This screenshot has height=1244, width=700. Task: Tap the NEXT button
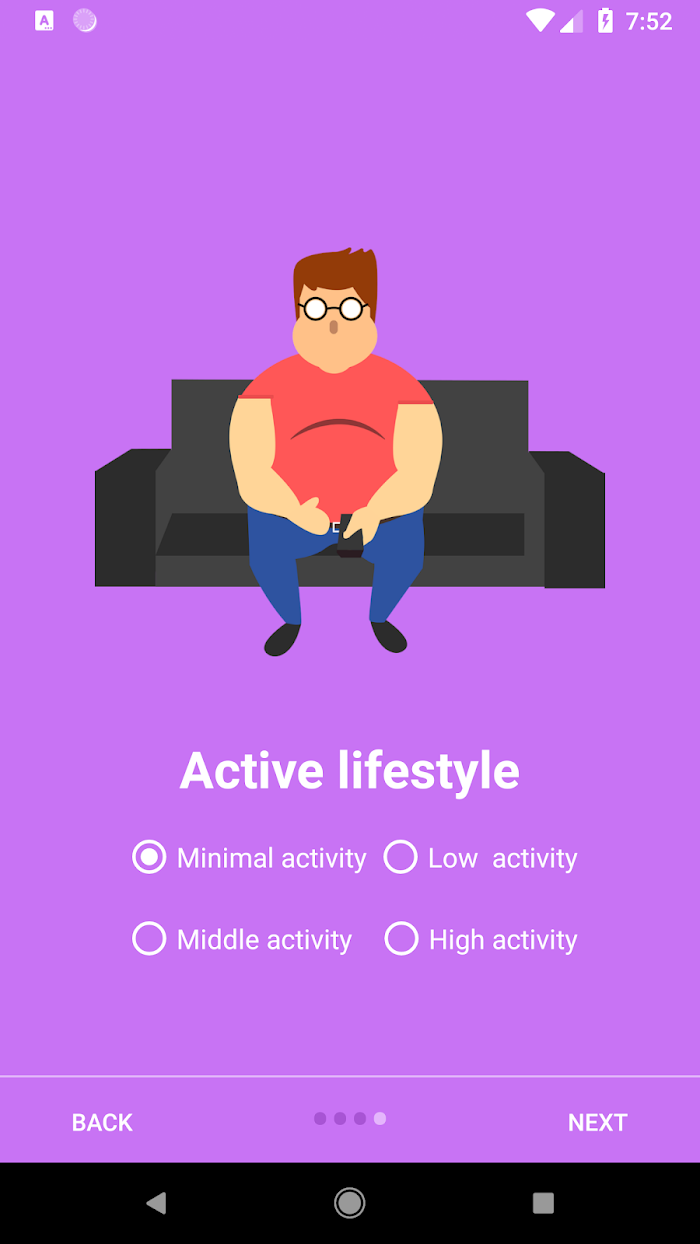(x=597, y=1122)
